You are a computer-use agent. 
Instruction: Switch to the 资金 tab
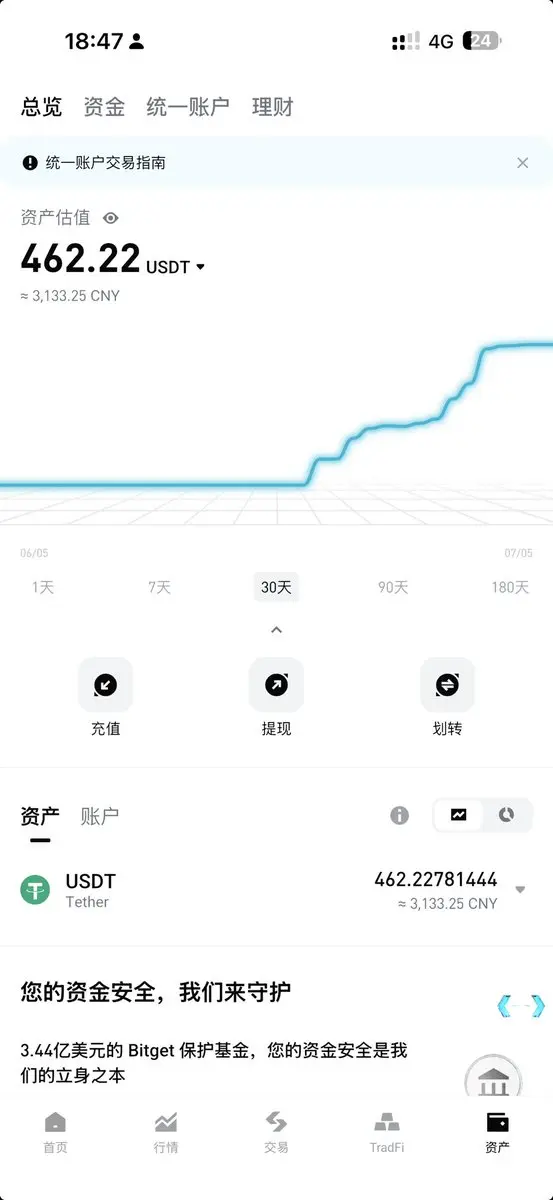click(x=104, y=107)
